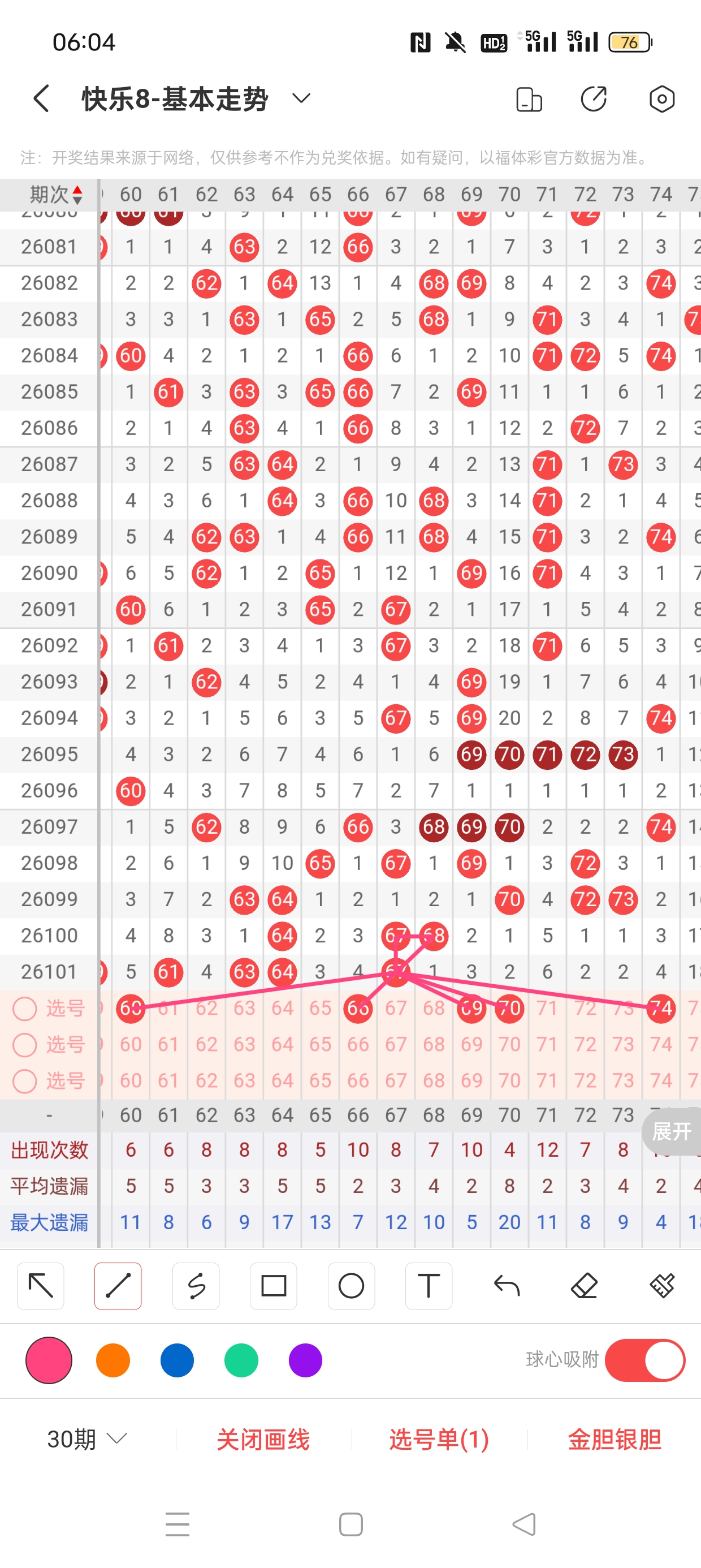Pick the circle shape tool
Screen dimensions: 701x1568
pos(351,1286)
